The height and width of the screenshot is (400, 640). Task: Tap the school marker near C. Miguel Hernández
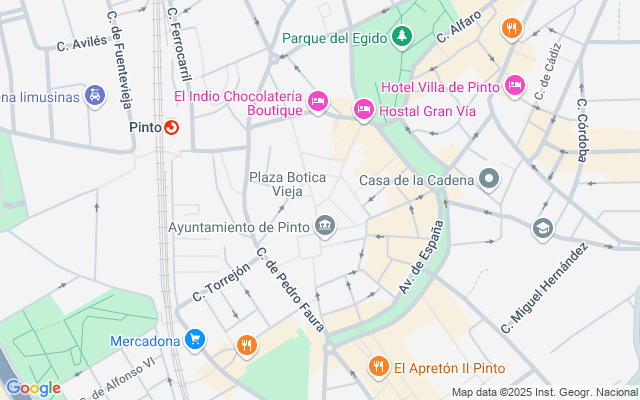point(543,229)
